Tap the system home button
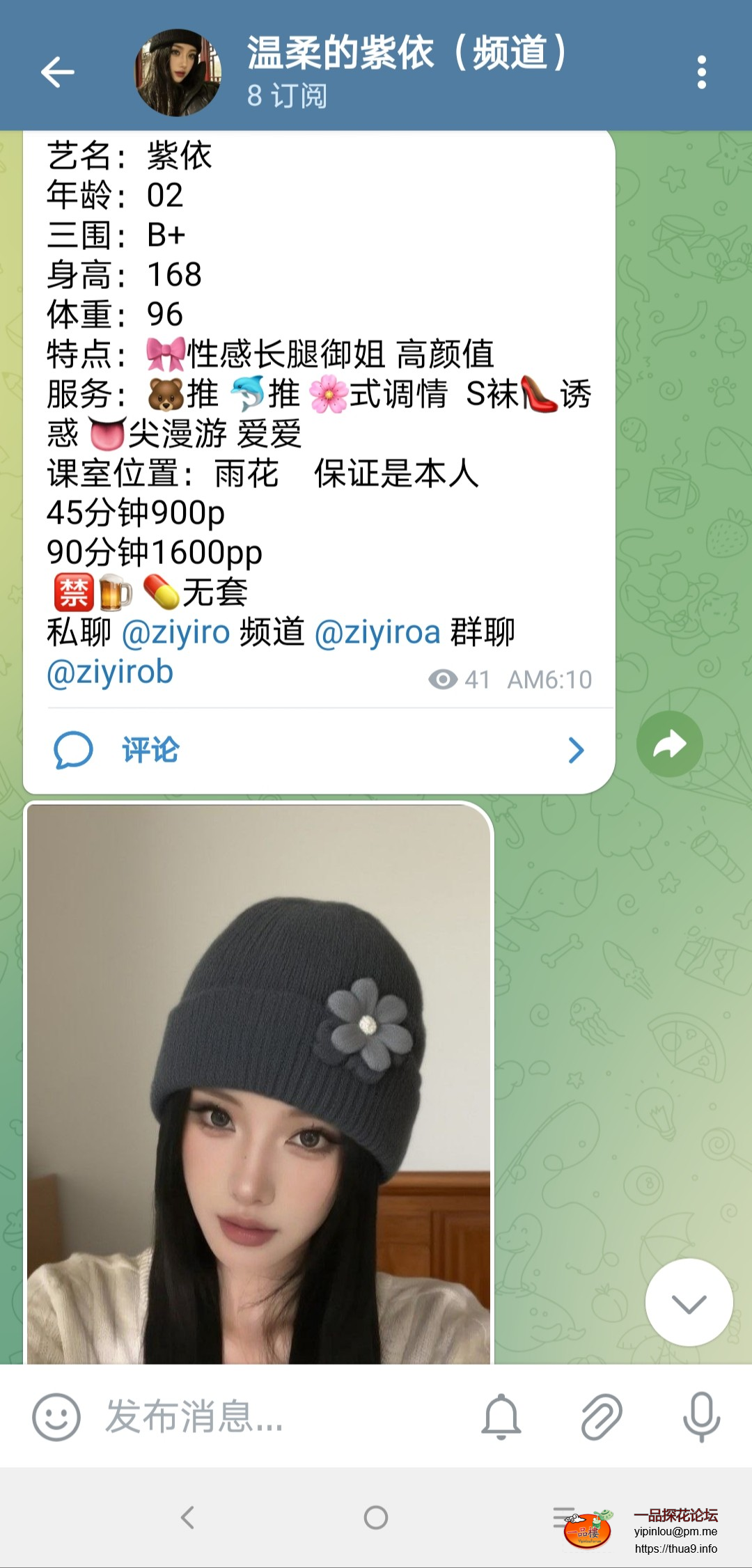752x1568 pixels. click(376, 1518)
